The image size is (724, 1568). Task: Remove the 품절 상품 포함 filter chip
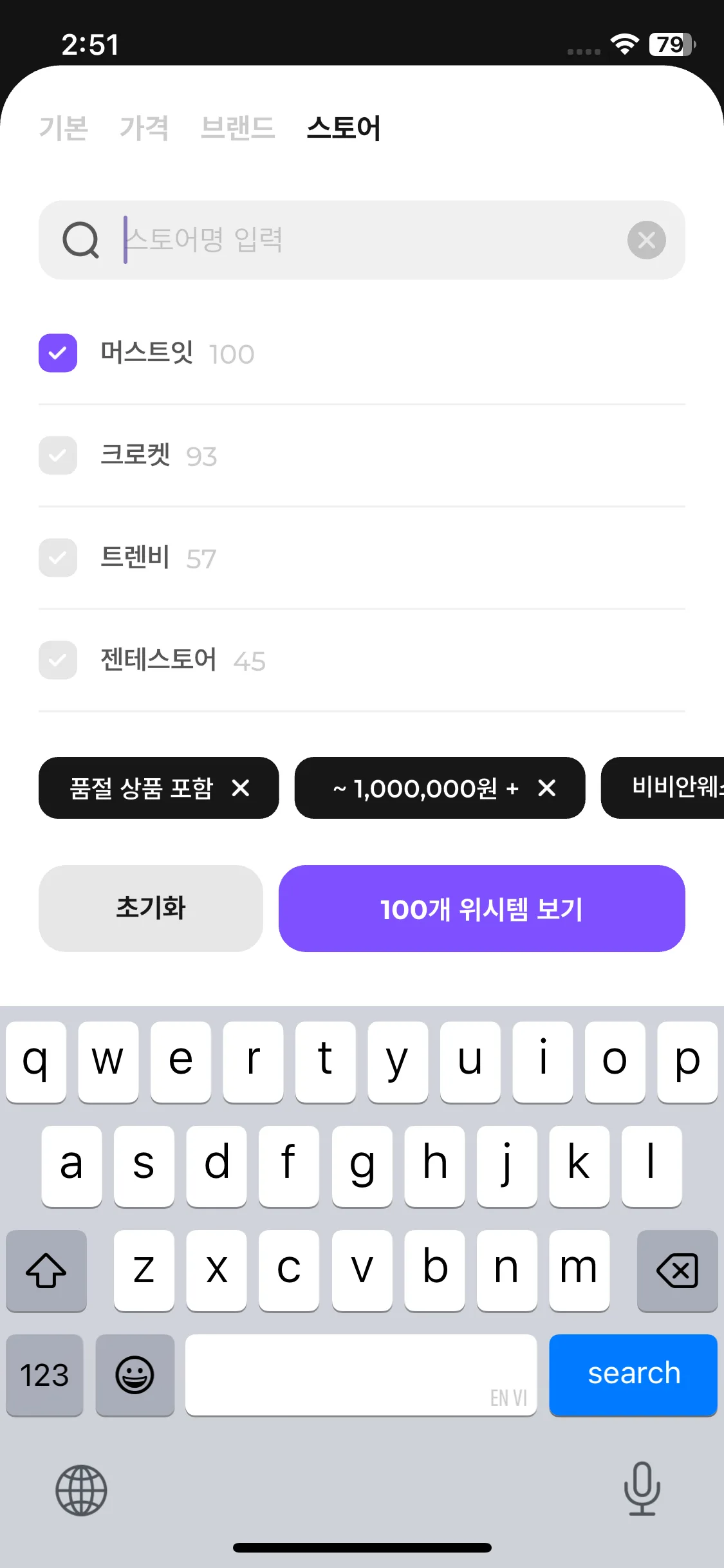pyautogui.click(x=241, y=788)
